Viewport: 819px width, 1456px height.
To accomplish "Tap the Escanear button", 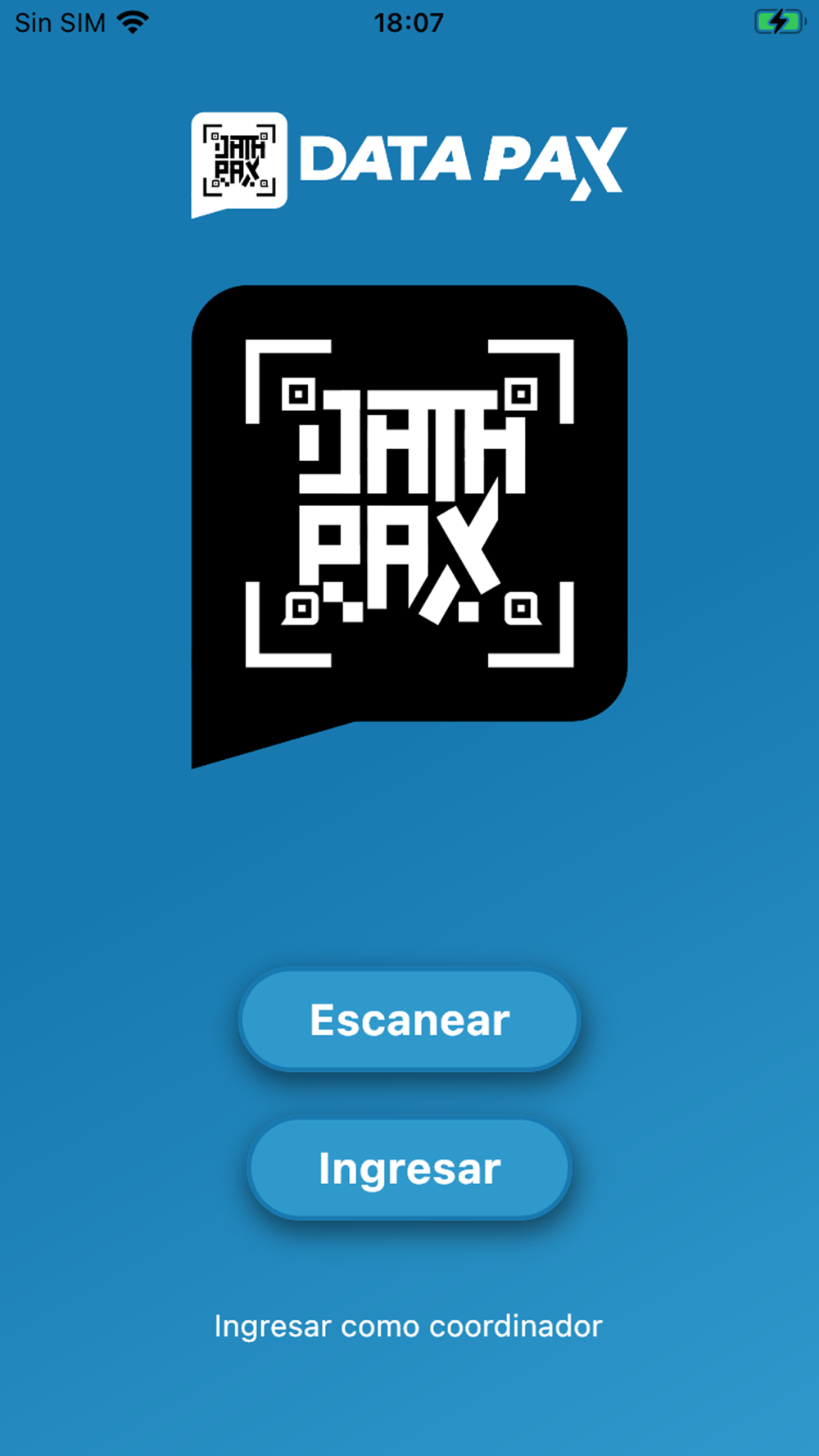I will coord(409,1020).
